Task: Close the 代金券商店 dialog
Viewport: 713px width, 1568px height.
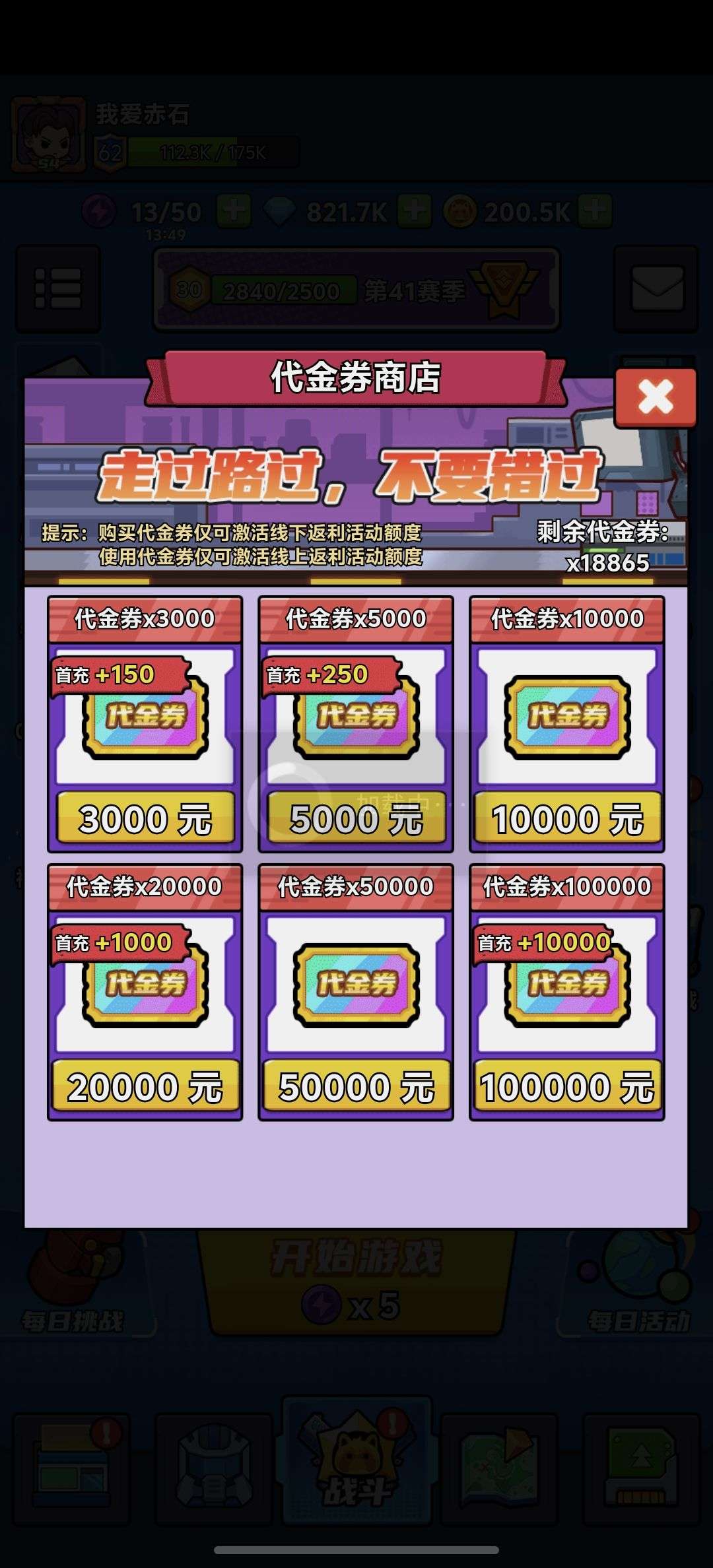Action: click(x=655, y=398)
